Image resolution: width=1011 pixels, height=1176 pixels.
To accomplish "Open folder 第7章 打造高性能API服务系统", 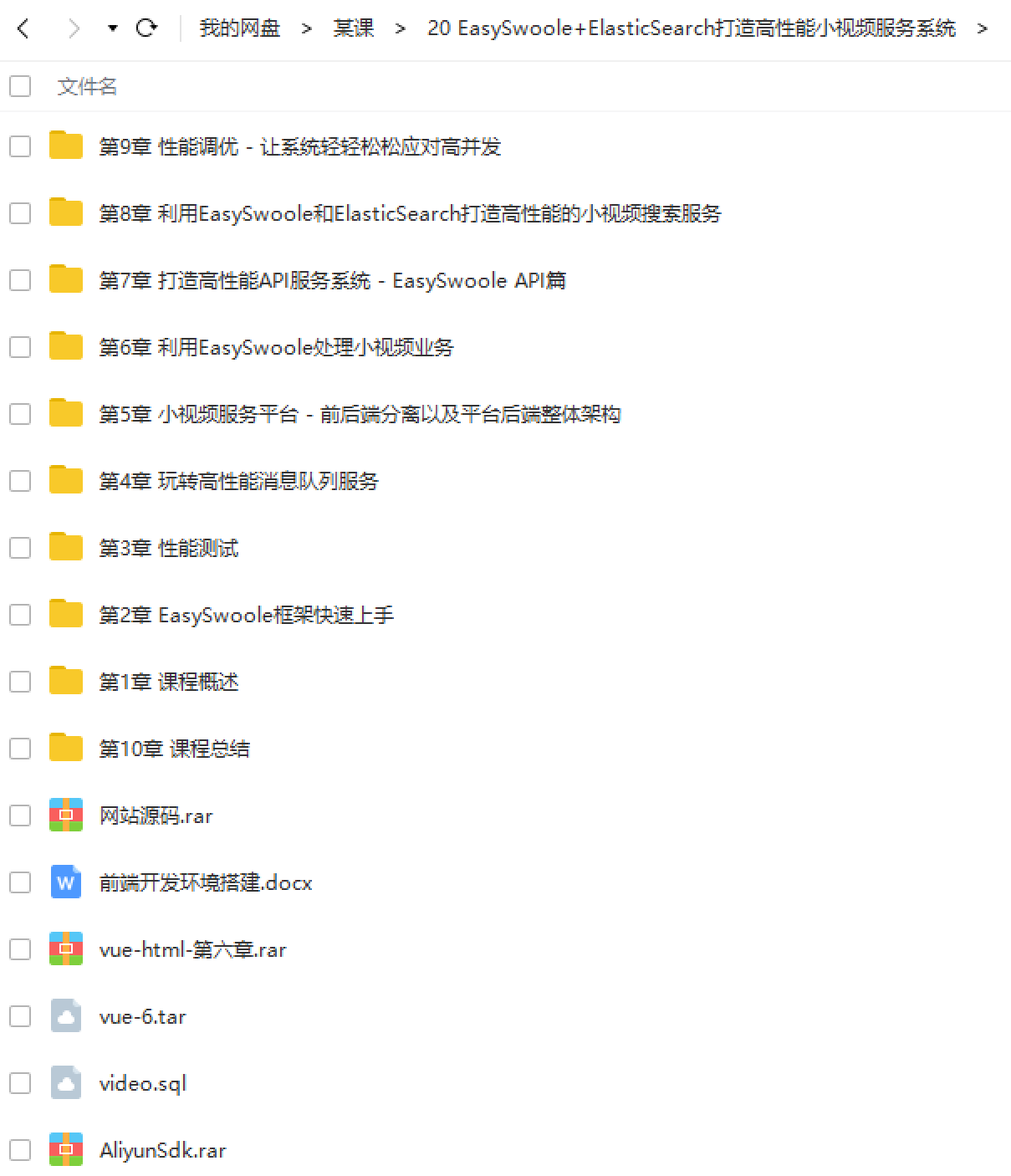I will click(x=332, y=280).
